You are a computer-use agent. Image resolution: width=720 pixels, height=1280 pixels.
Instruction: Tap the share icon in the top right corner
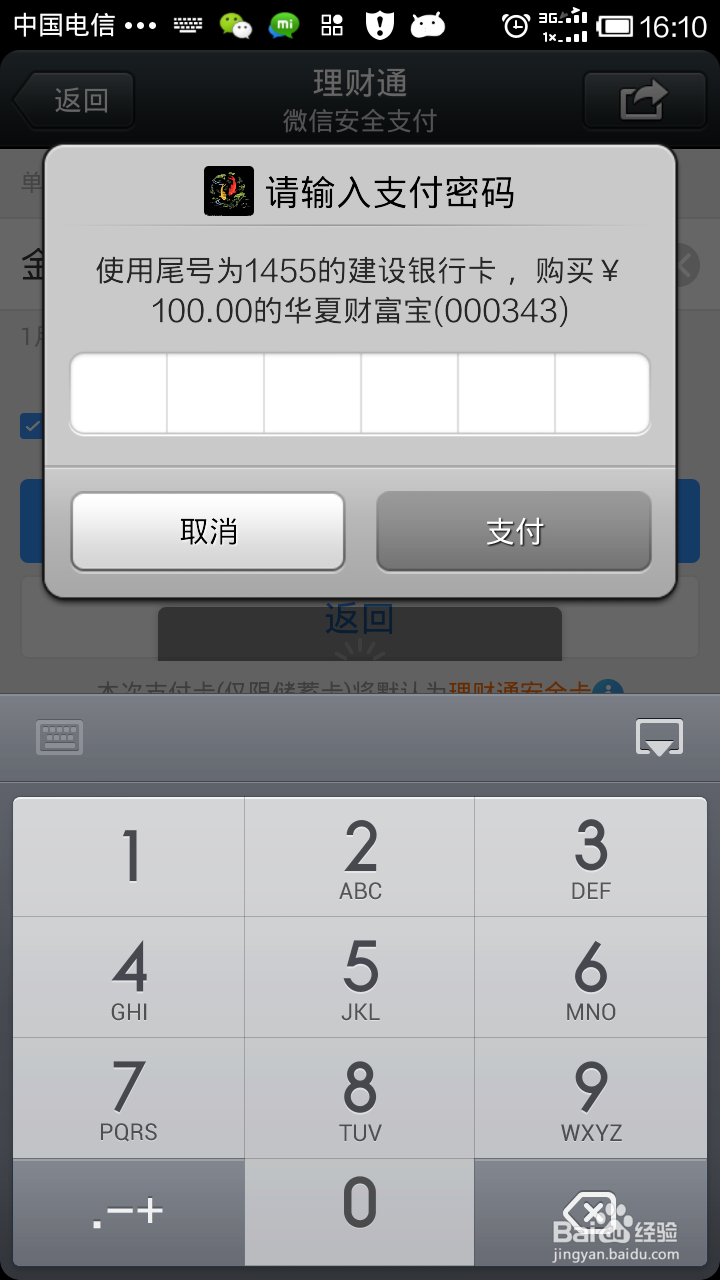tap(645, 99)
